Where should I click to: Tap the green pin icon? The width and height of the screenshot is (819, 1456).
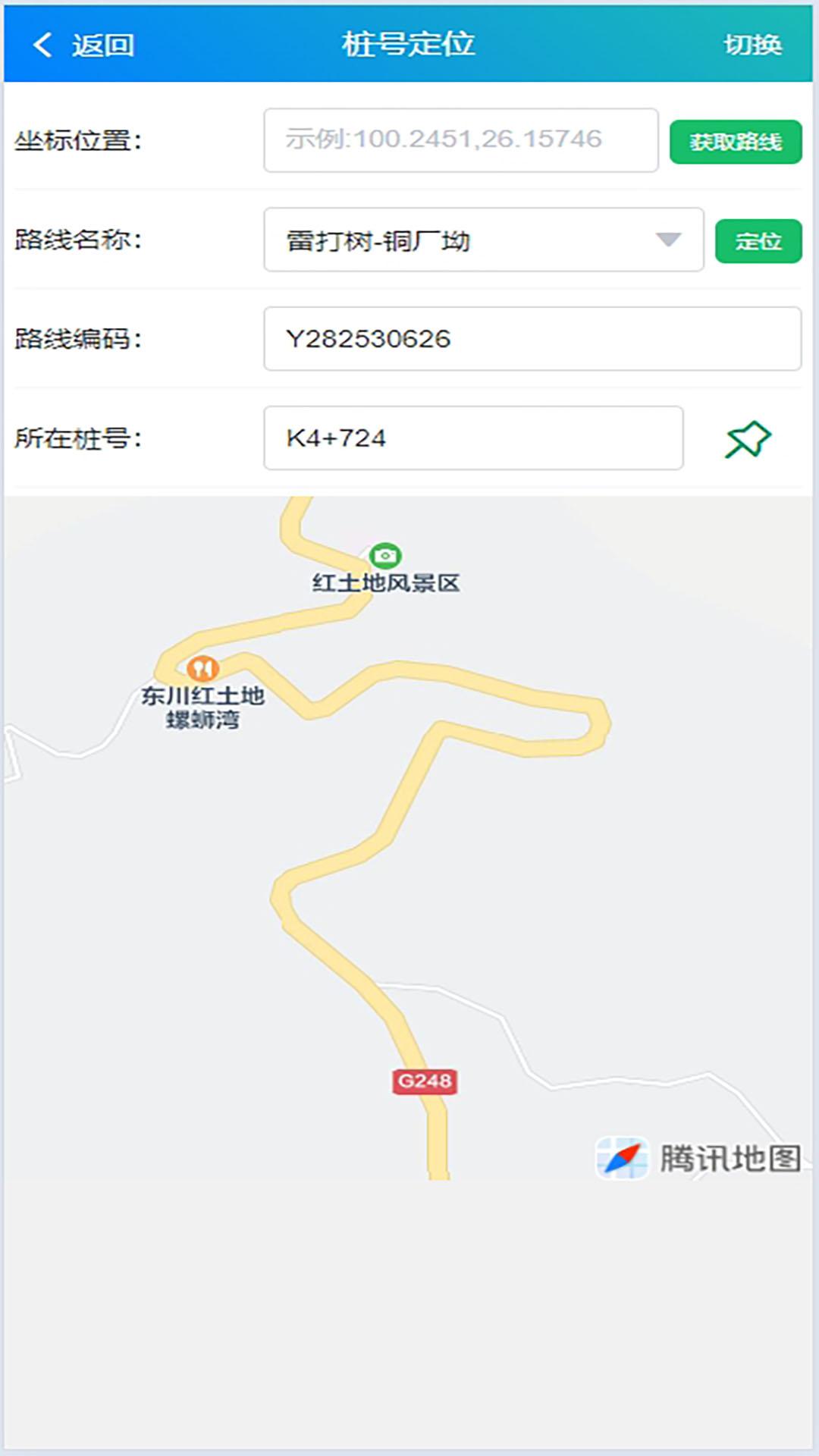tap(748, 439)
